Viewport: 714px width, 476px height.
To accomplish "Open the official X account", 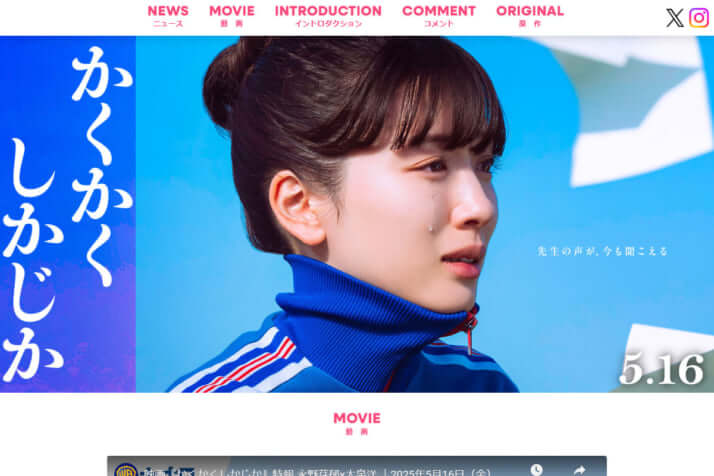I will 675,18.
